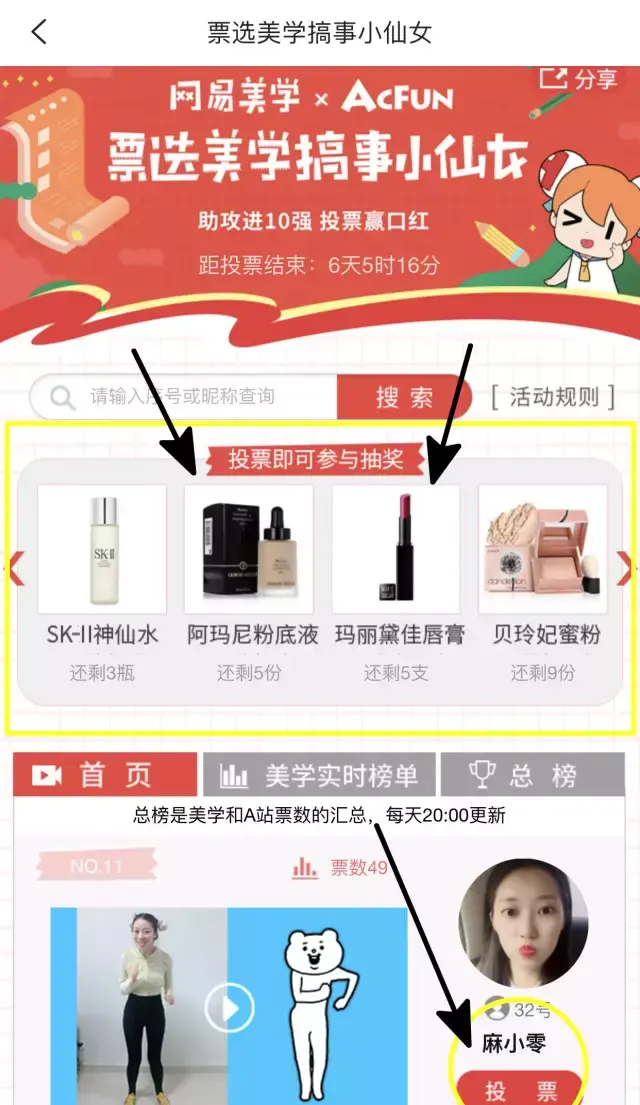Focus the 请输入序号或昵称查询 search field

pos(185,397)
